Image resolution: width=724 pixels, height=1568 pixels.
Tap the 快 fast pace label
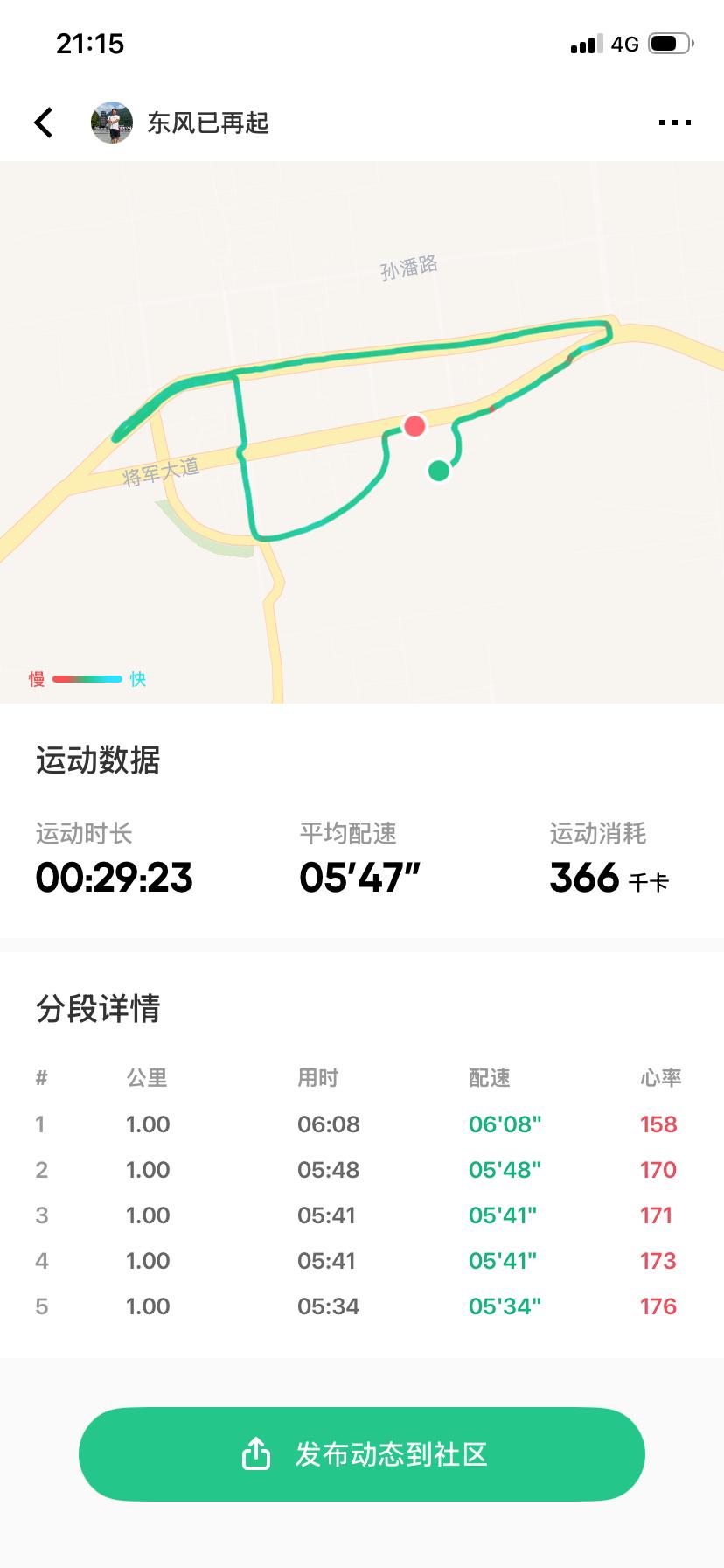click(137, 679)
